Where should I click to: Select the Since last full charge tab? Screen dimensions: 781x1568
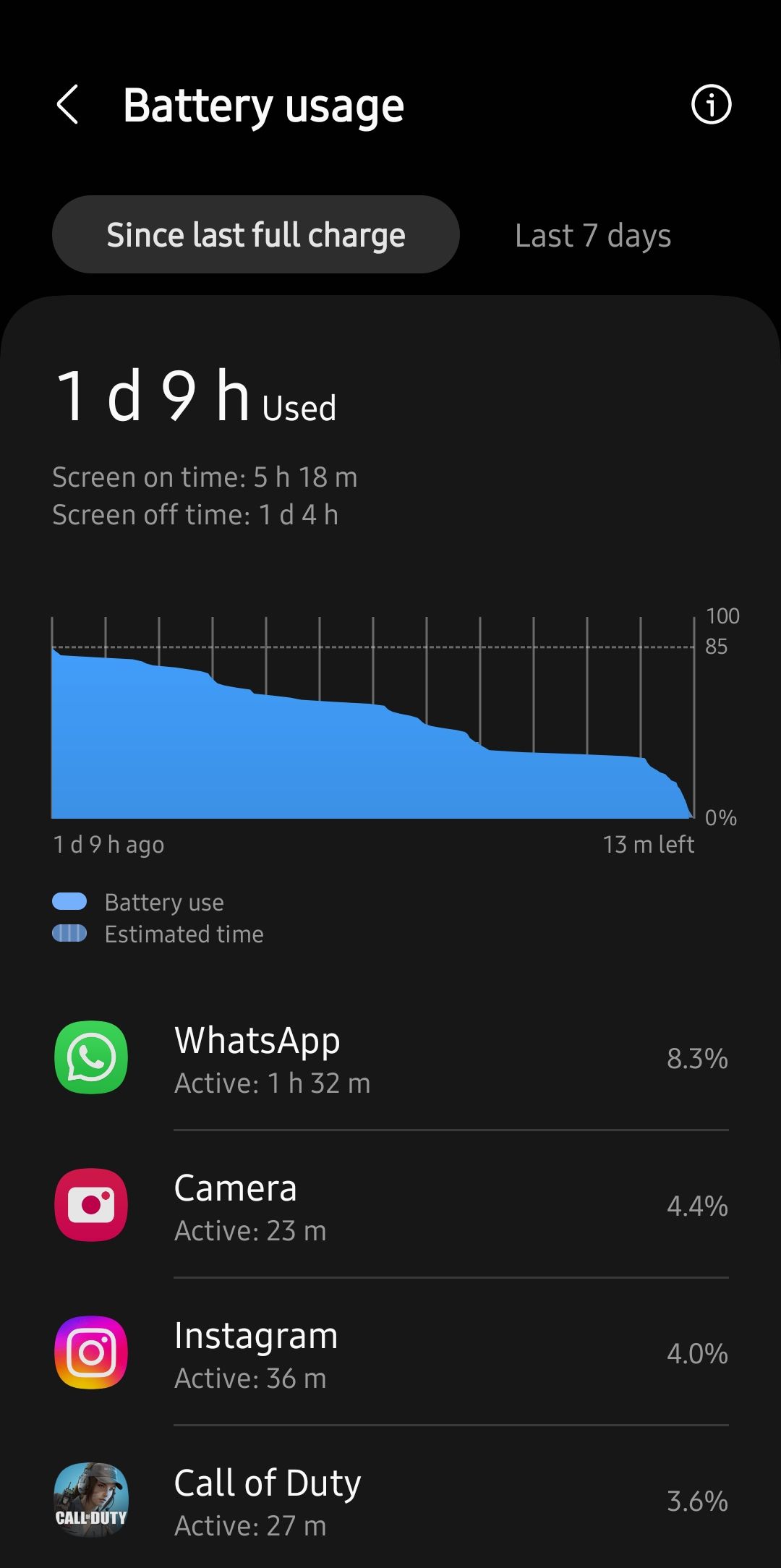point(256,234)
